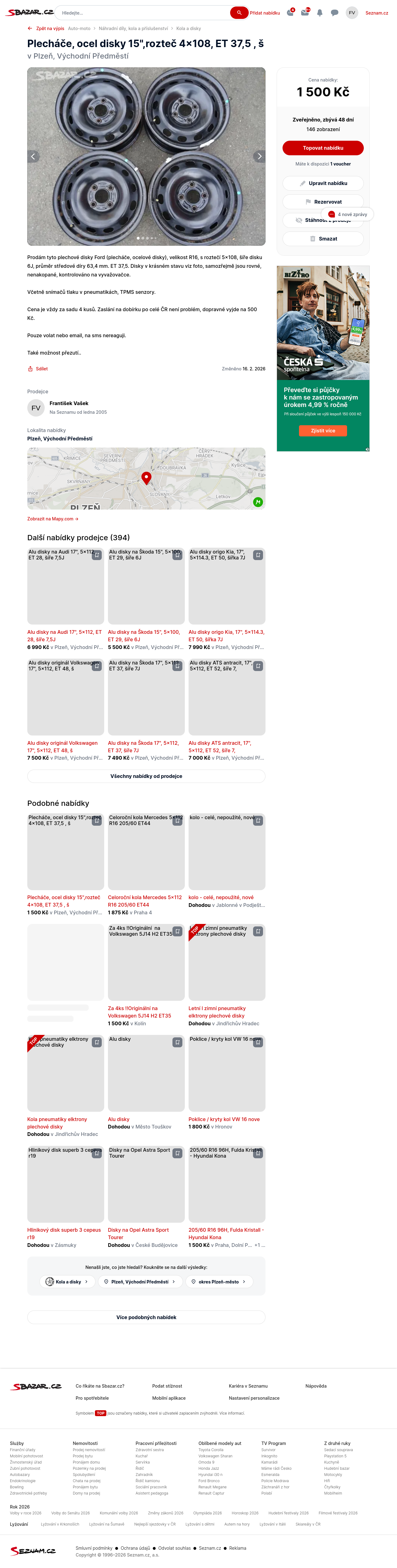Delete listing with Smazat
Screen dimensions: 397x1568
[323, 239]
